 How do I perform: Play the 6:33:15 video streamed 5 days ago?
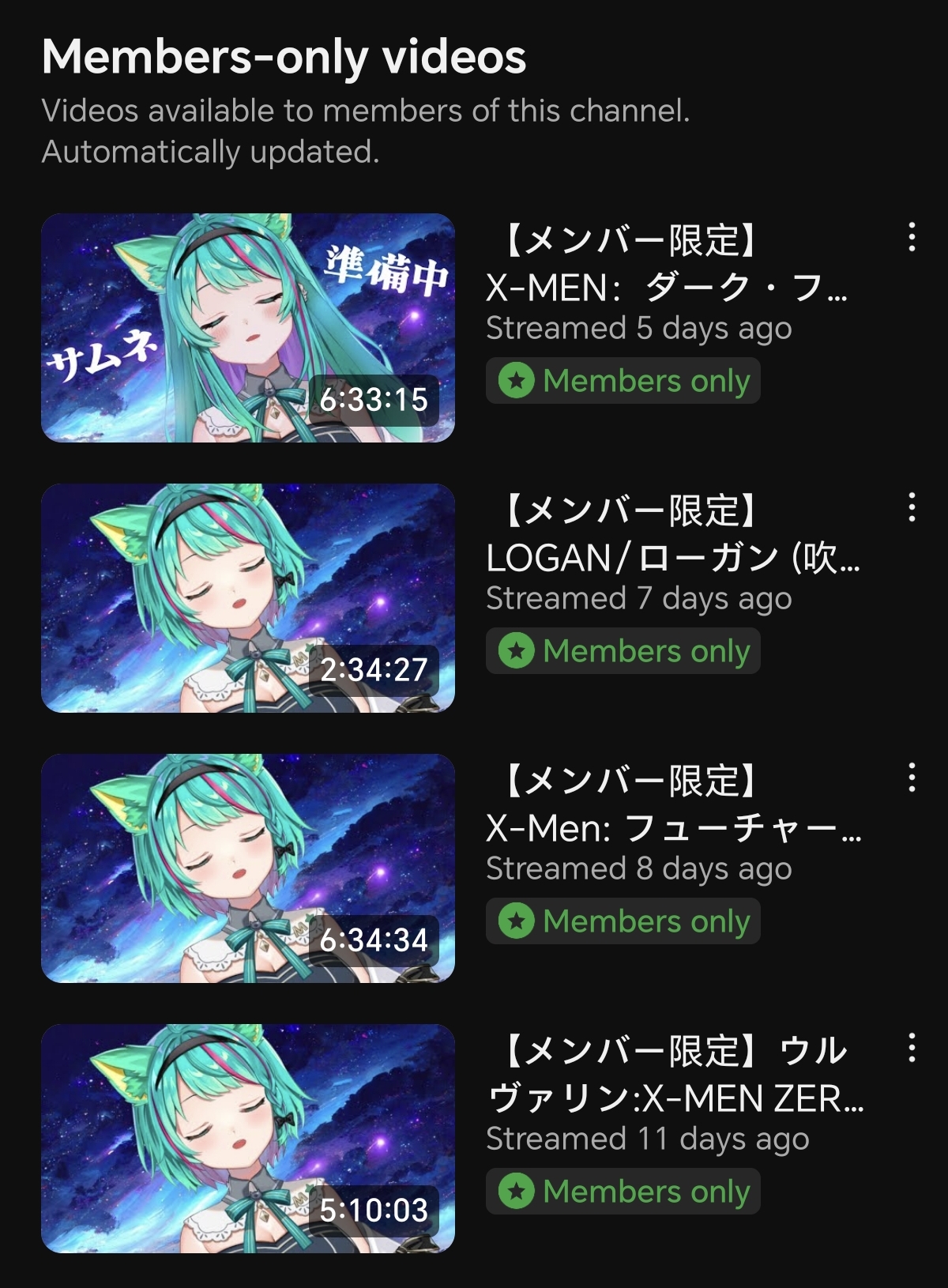[x=248, y=328]
